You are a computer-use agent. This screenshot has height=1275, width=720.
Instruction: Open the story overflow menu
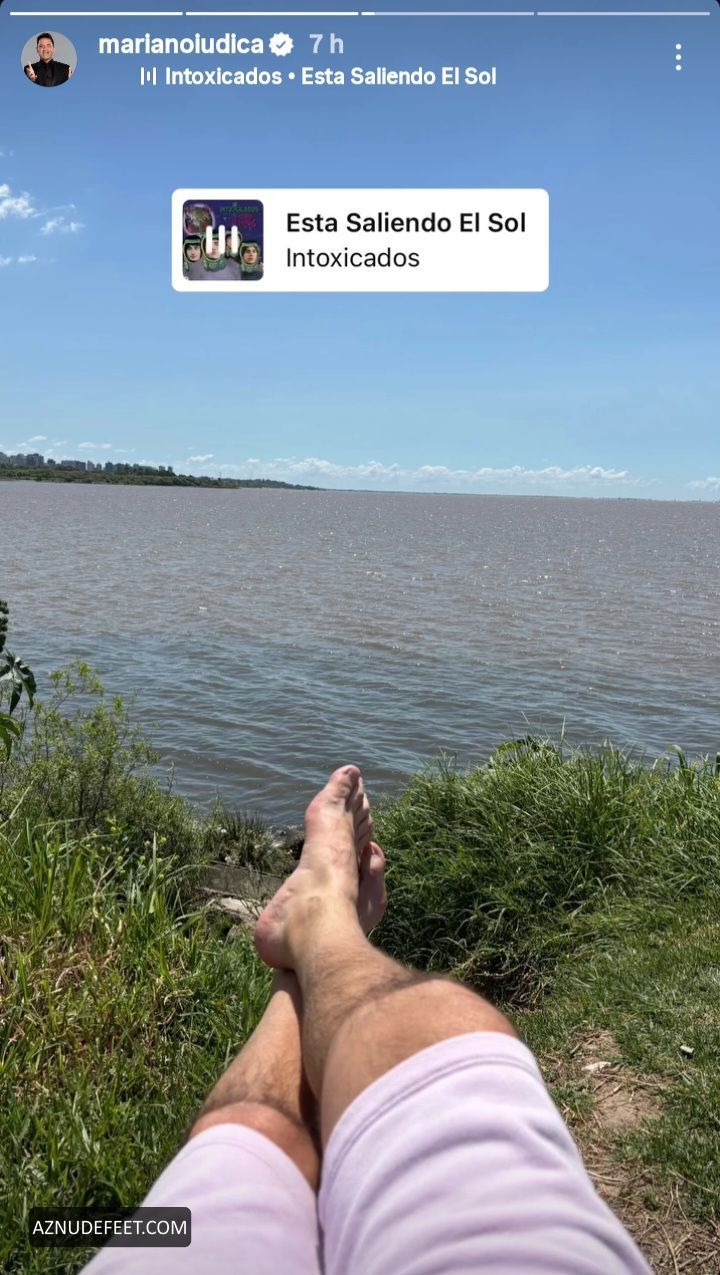(678, 57)
